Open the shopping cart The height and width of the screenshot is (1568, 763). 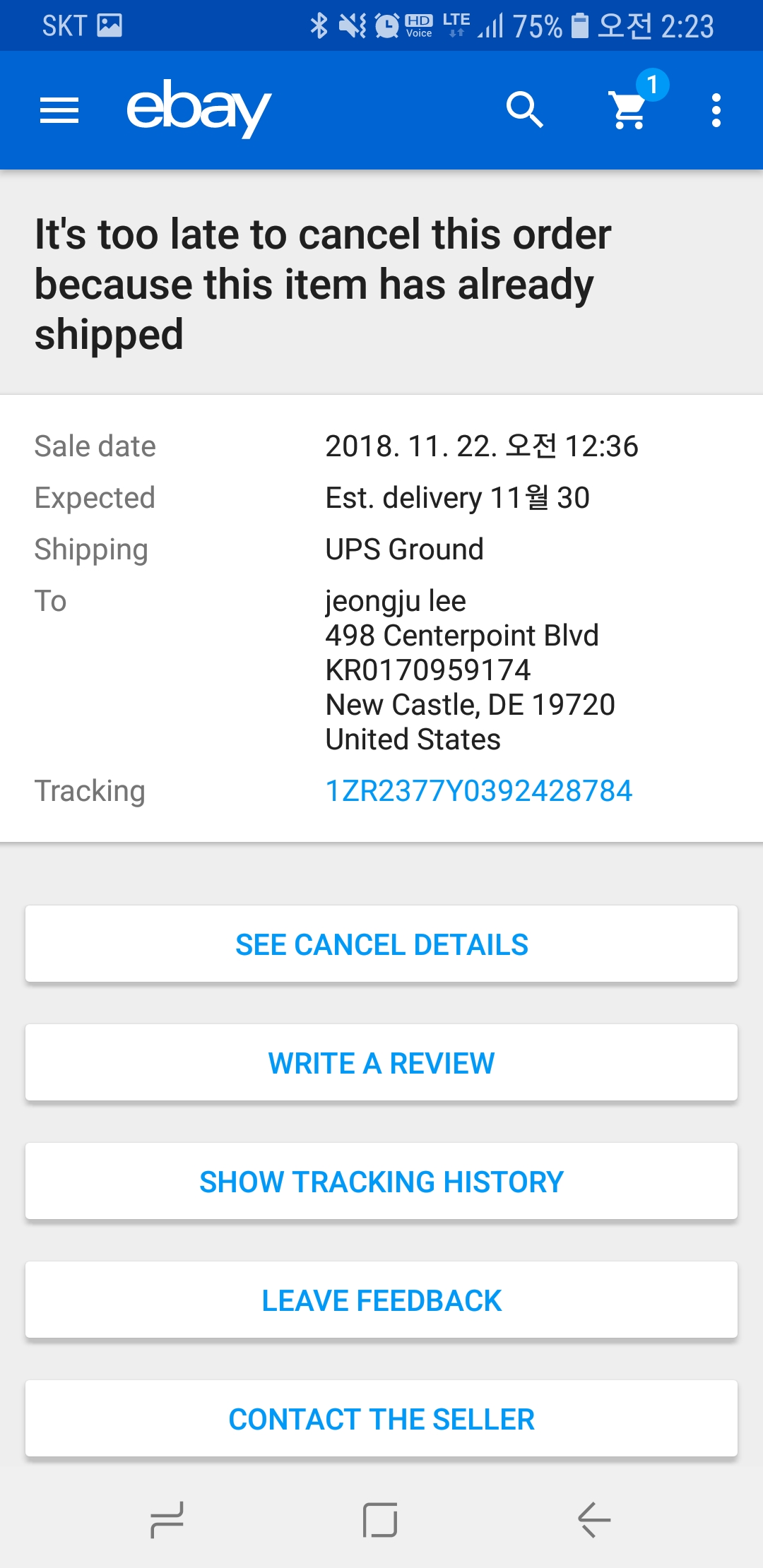point(628,110)
